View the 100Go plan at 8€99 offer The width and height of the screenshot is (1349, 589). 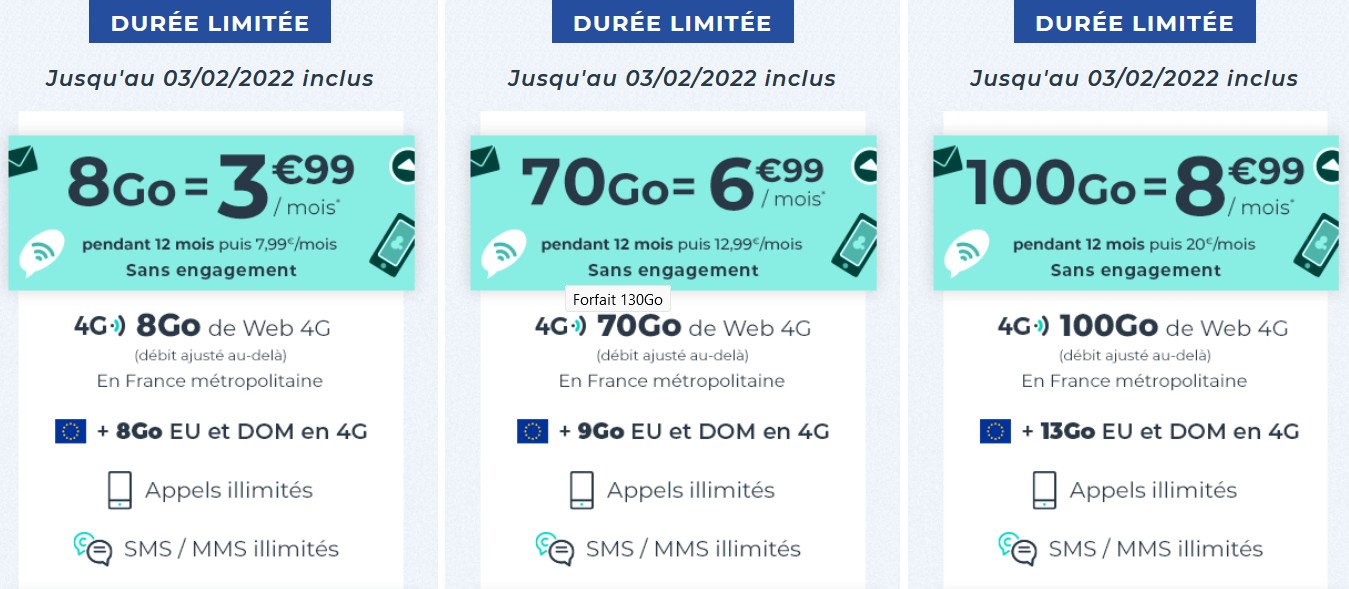[x=1135, y=213]
